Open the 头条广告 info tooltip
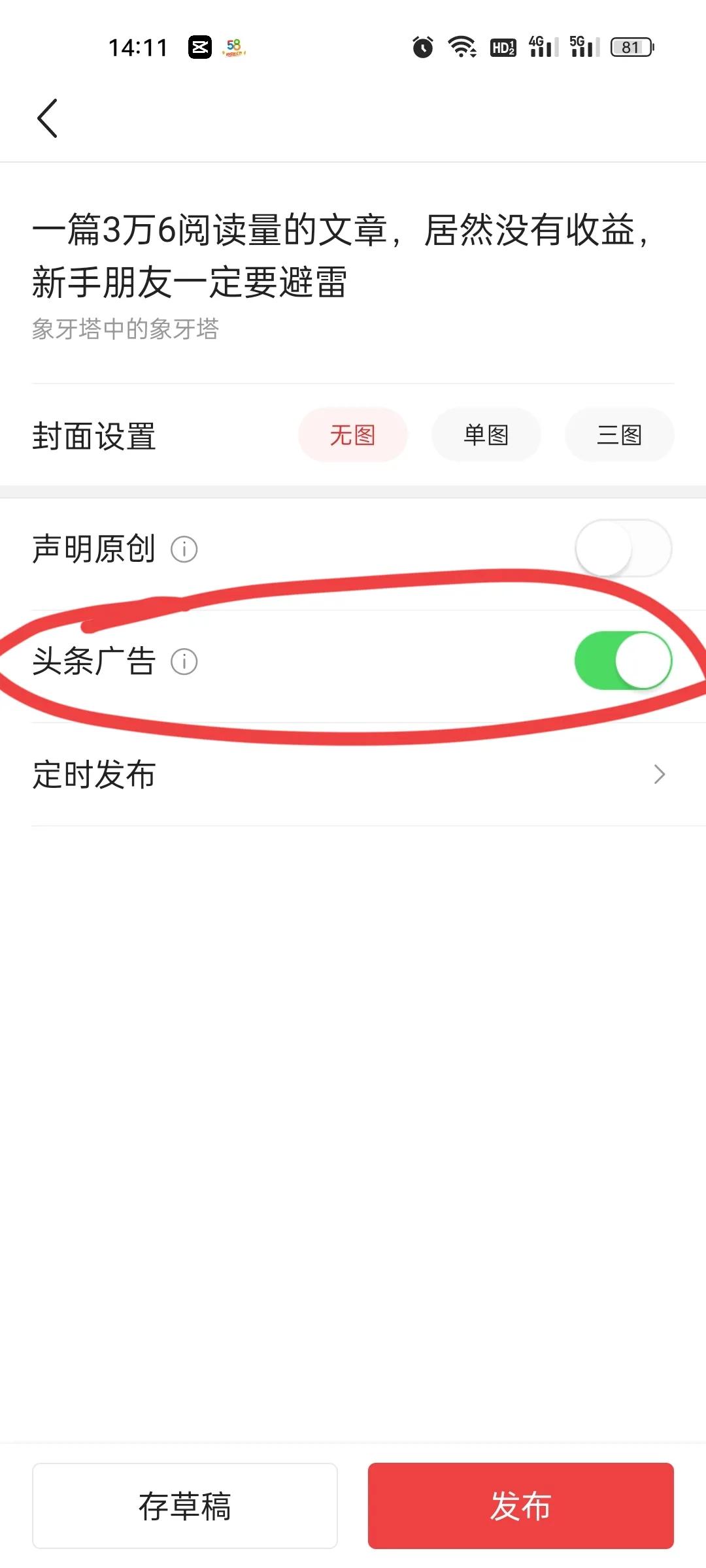 (185, 662)
